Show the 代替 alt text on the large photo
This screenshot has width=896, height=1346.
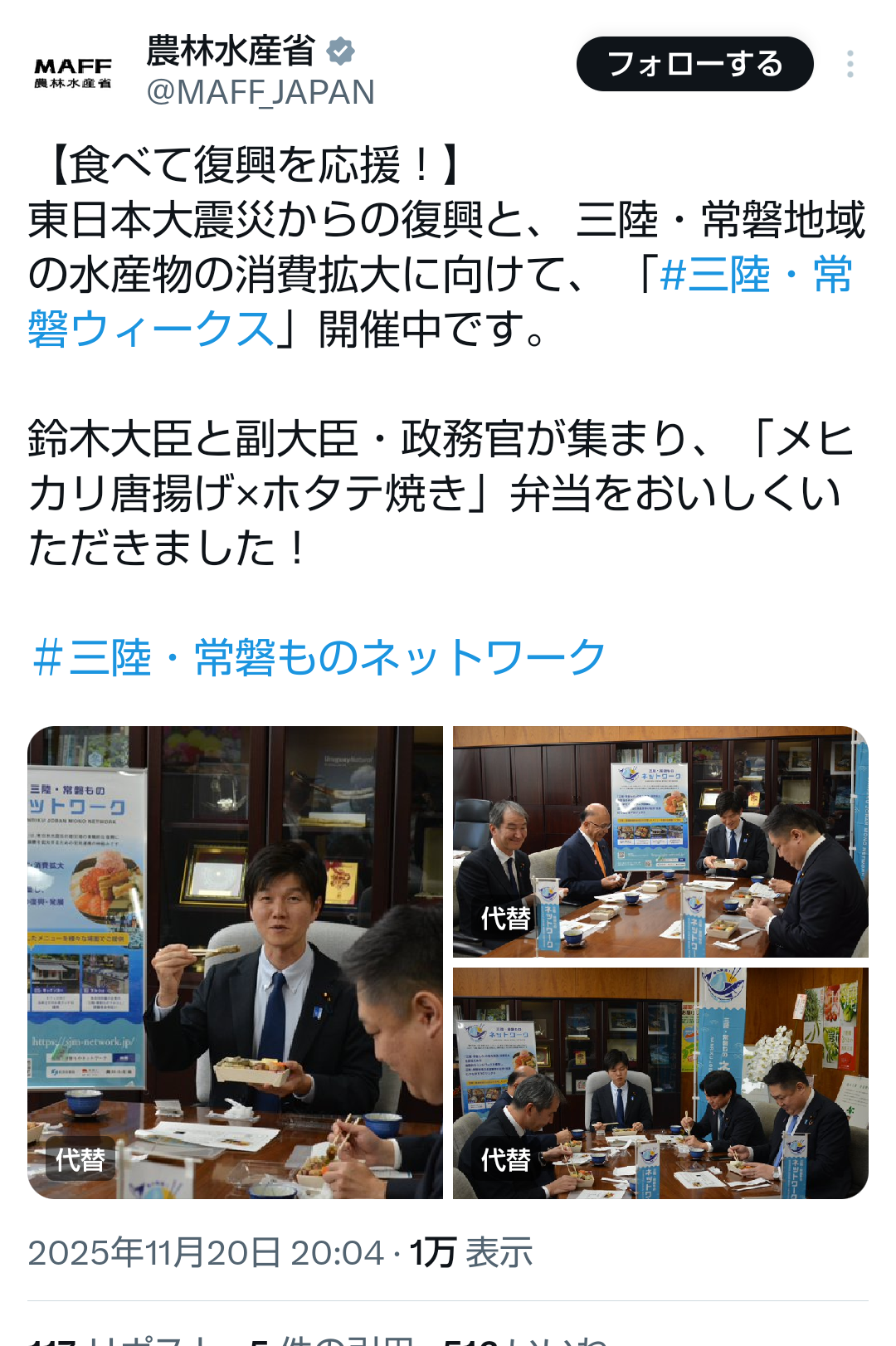click(80, 1159)
